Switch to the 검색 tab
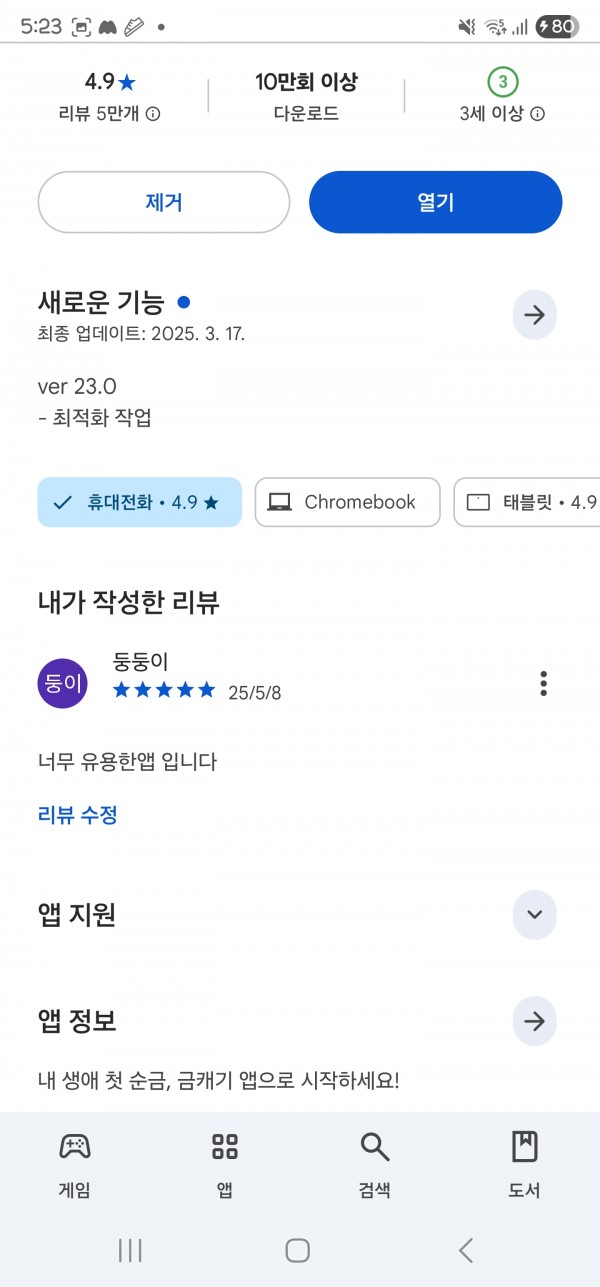600x1287 pixels. [x=375, y=1164]
